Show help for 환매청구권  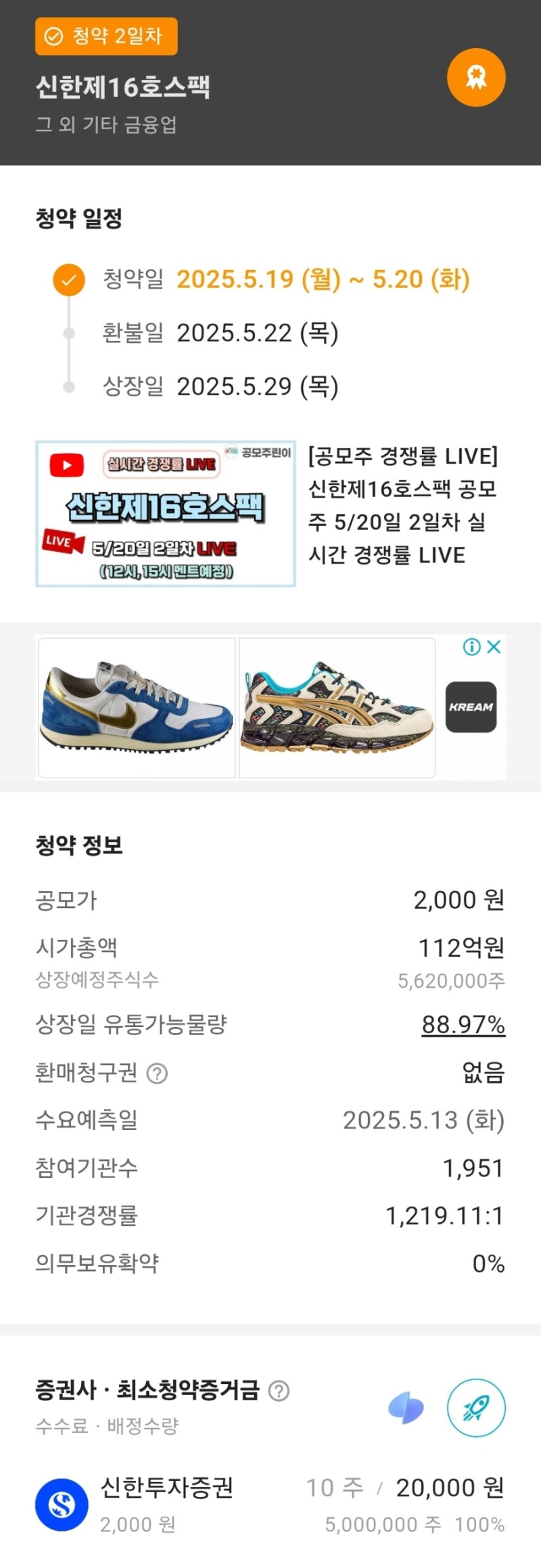tap(157, 1073)
